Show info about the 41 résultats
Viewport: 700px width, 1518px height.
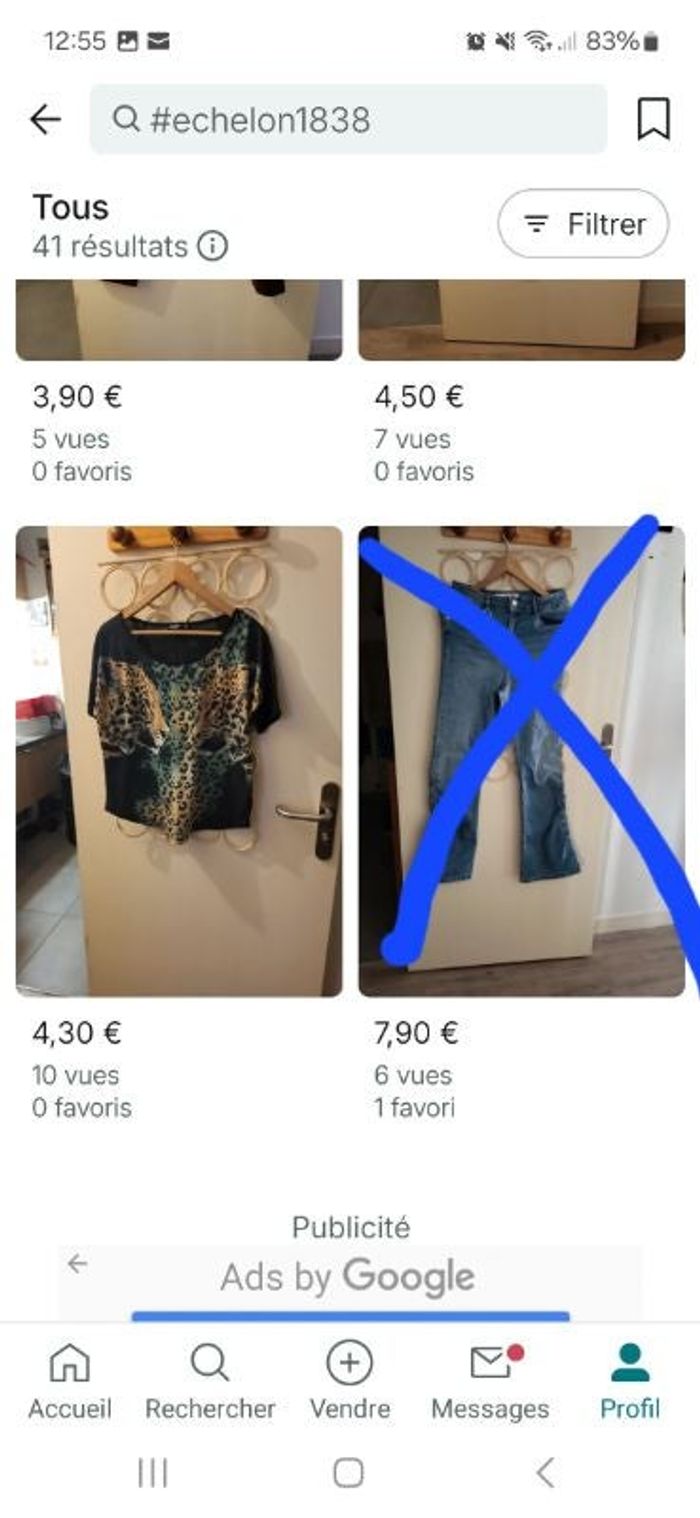coord(212,246)
